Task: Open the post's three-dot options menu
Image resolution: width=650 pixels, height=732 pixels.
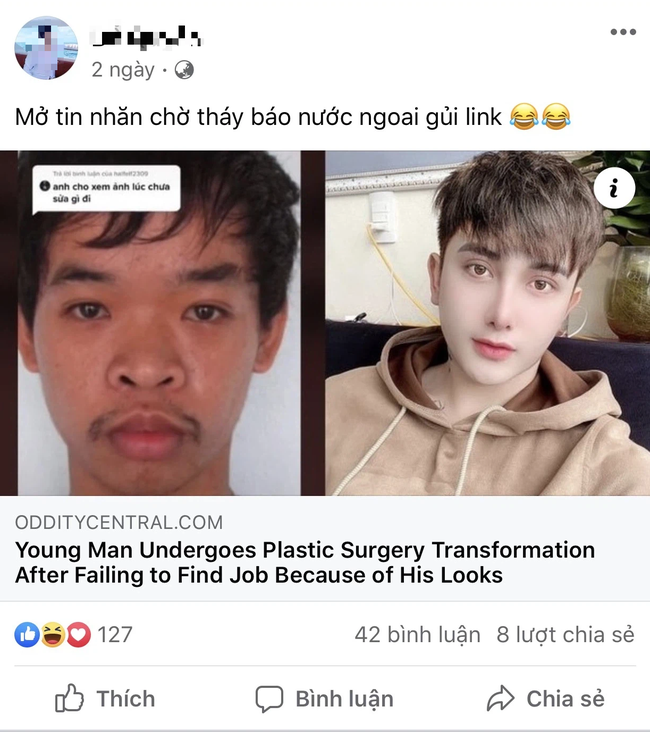Action: pos(622,32)
